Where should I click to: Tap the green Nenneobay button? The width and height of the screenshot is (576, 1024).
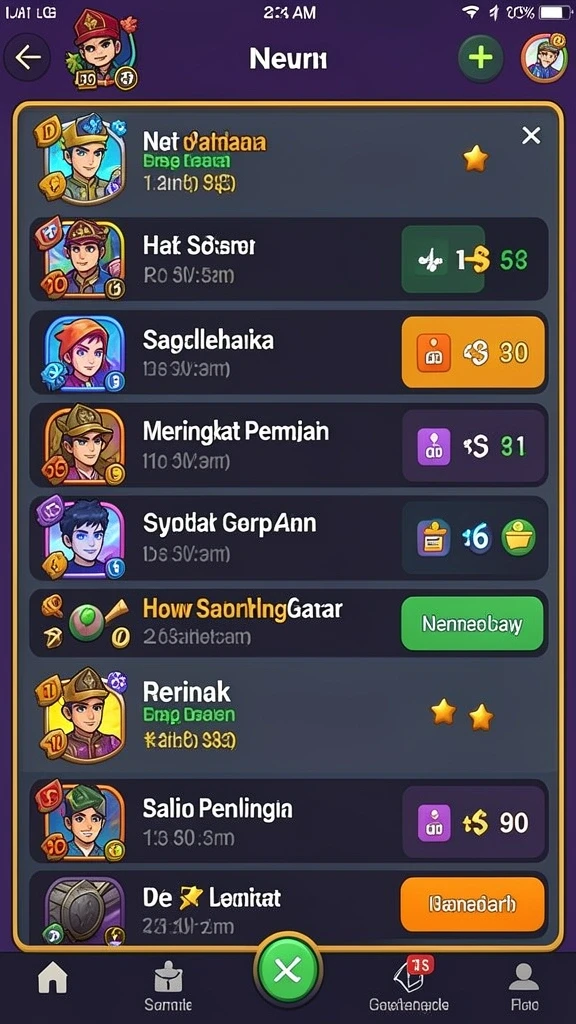click(x=472, y=624)
